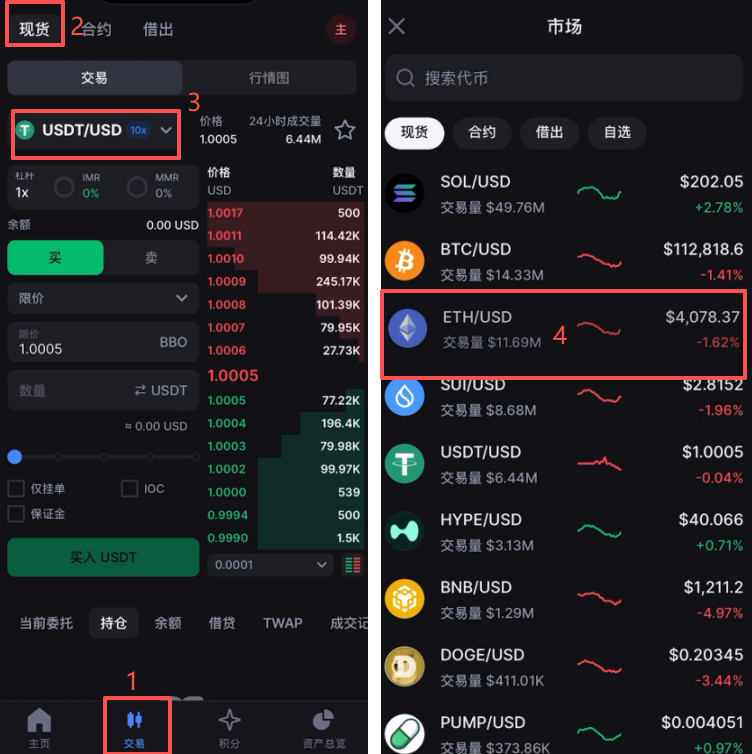Favorite the pair with the star icon
752x754 pixels.
tap(345, 130)
